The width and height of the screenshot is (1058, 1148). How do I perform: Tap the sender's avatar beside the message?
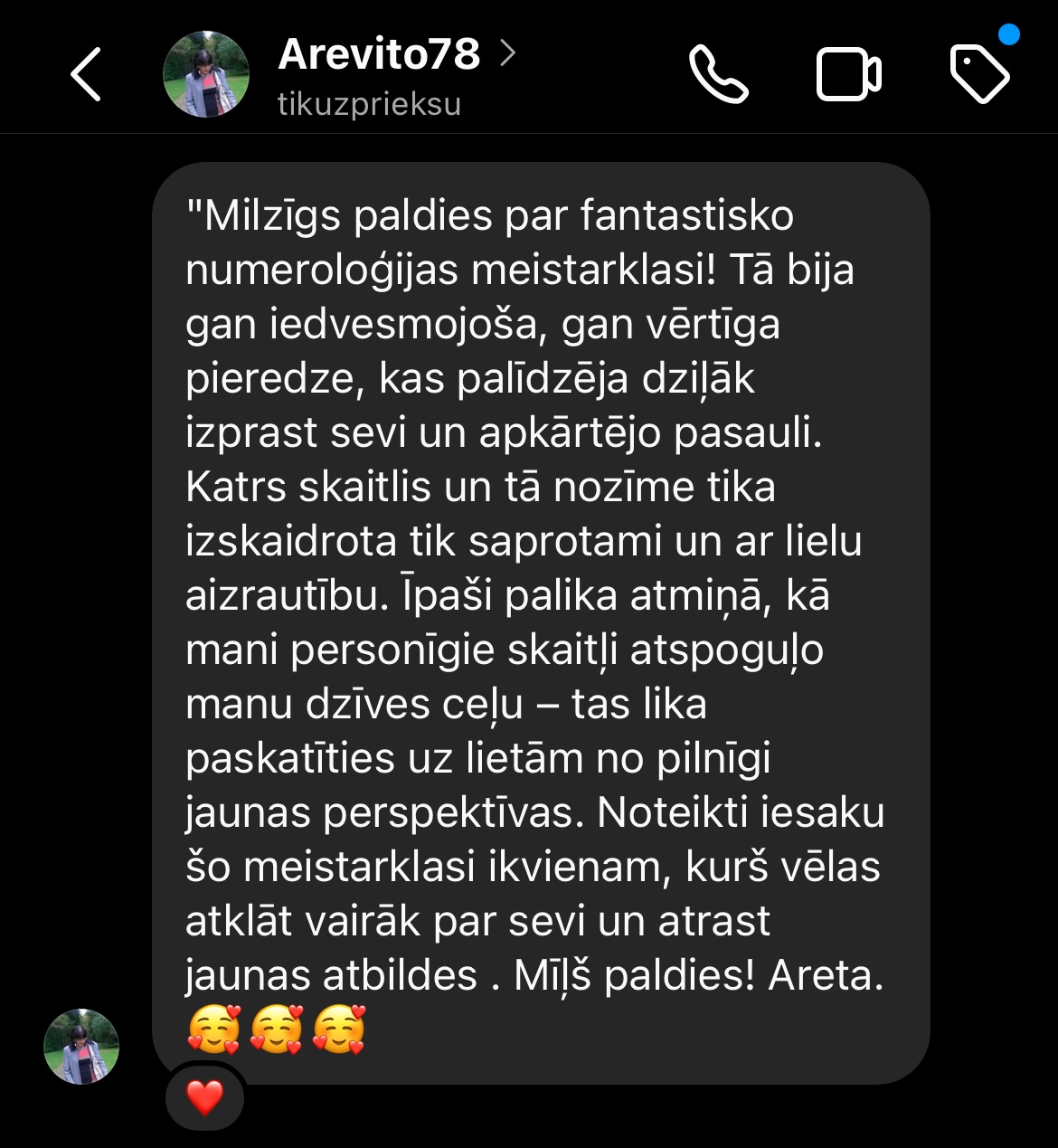81,1047
